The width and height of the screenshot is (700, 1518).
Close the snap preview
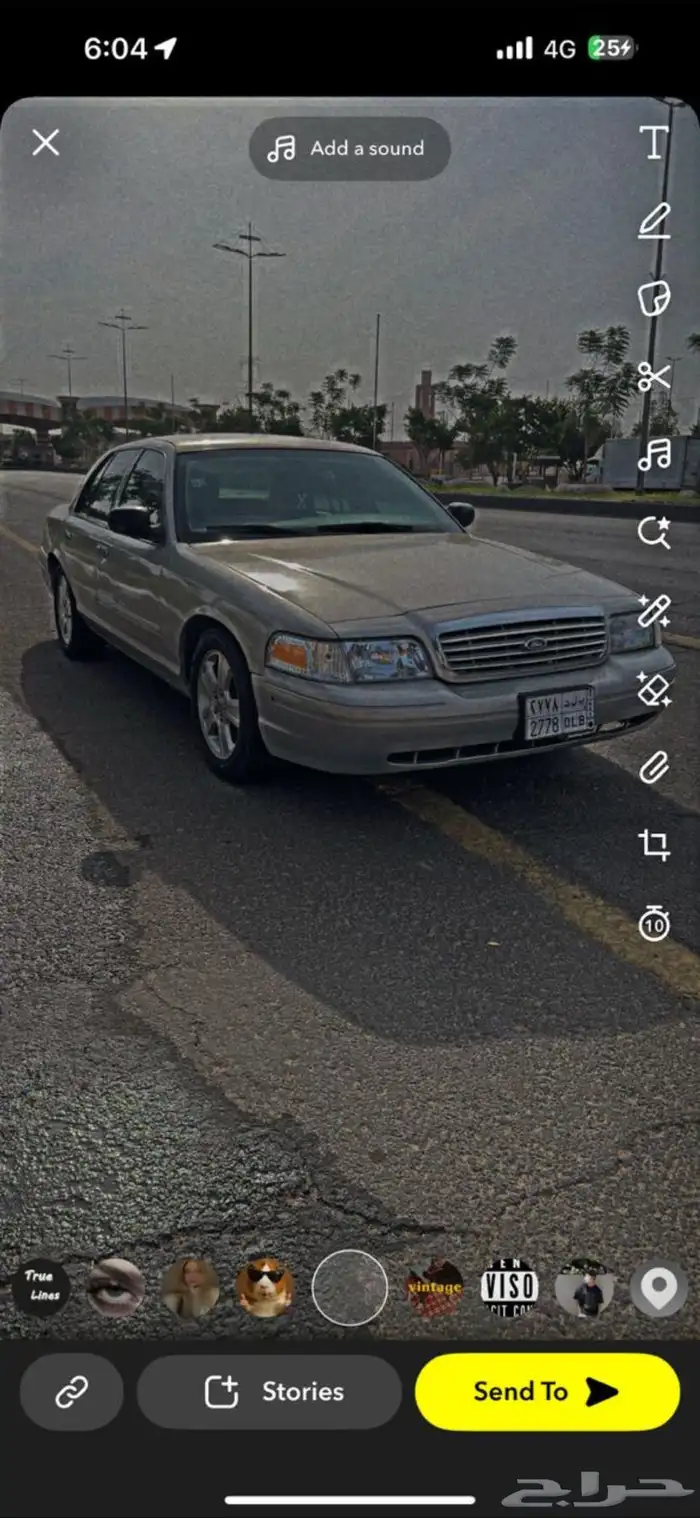[x=45, y=143]
